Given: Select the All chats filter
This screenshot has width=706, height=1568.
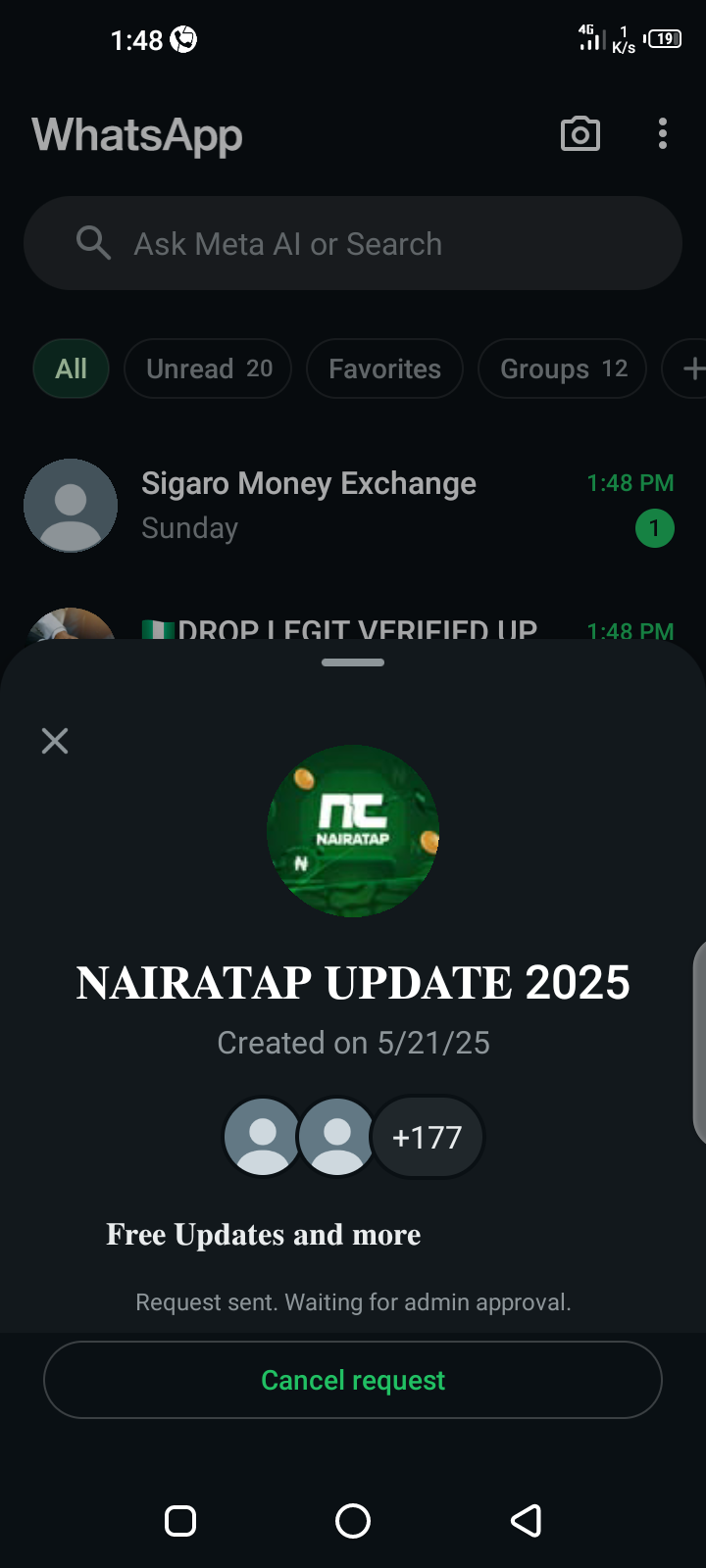Looking at the screenshot, I should pos(71,368).
